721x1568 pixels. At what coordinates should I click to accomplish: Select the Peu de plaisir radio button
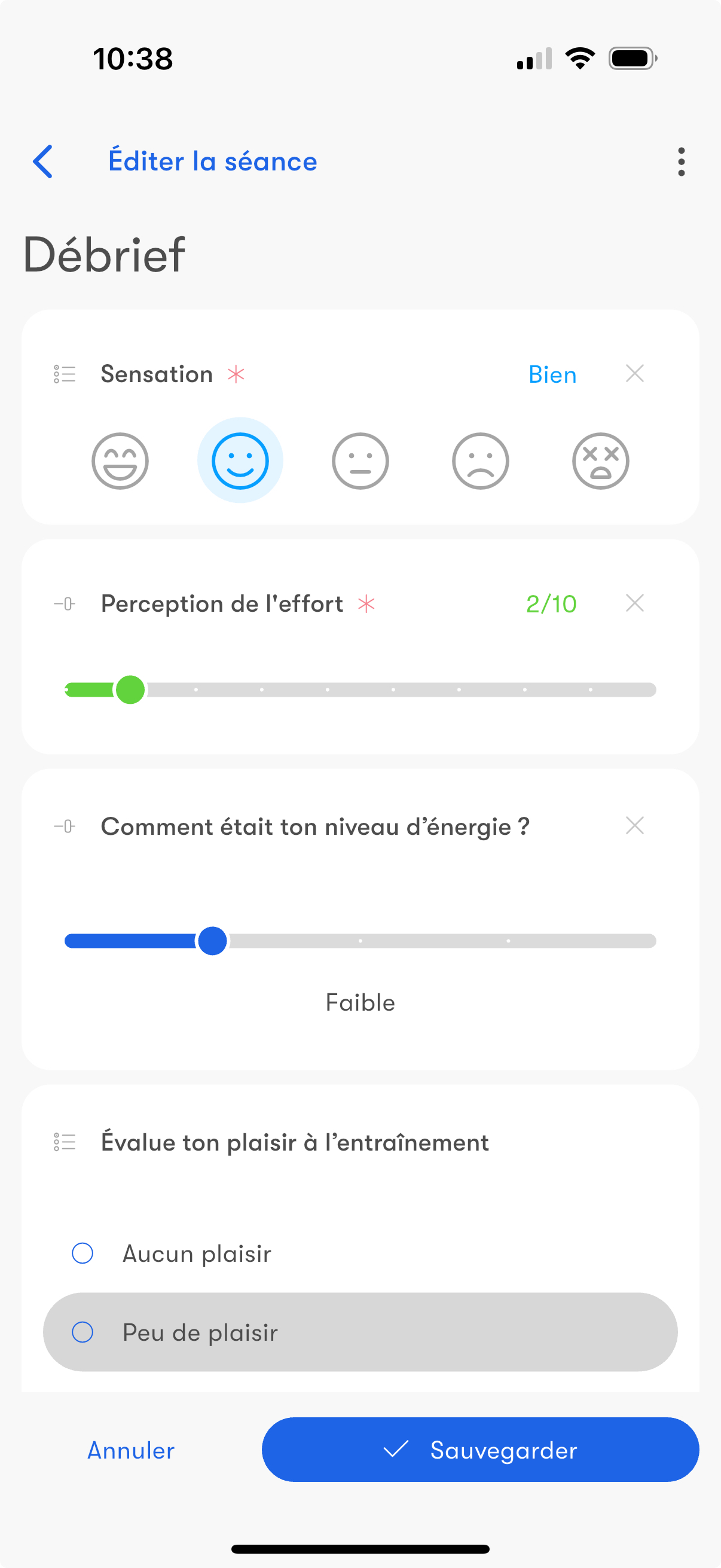coord(83,1332)
